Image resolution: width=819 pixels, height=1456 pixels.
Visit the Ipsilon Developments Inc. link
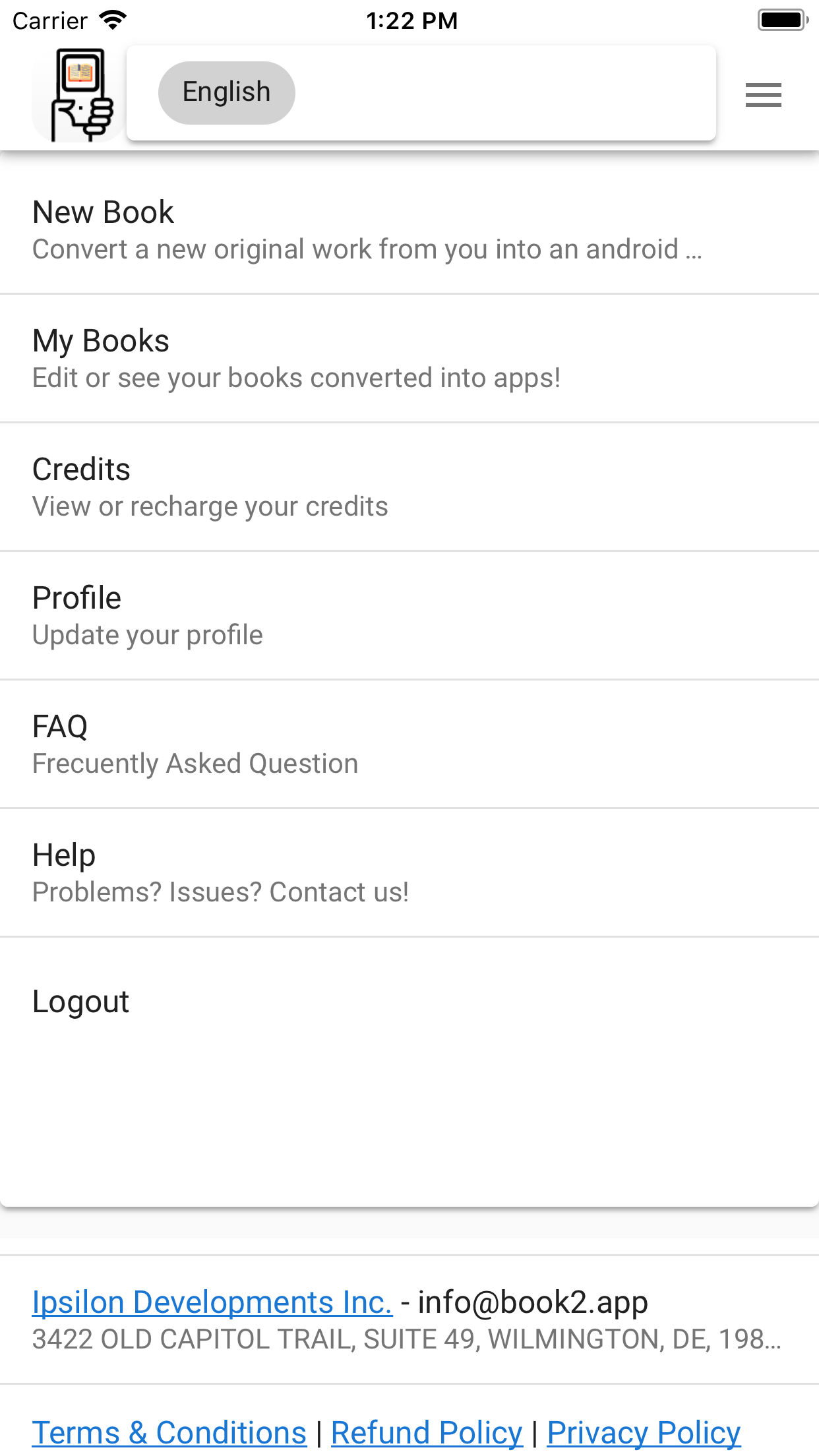click(212, 1302)
